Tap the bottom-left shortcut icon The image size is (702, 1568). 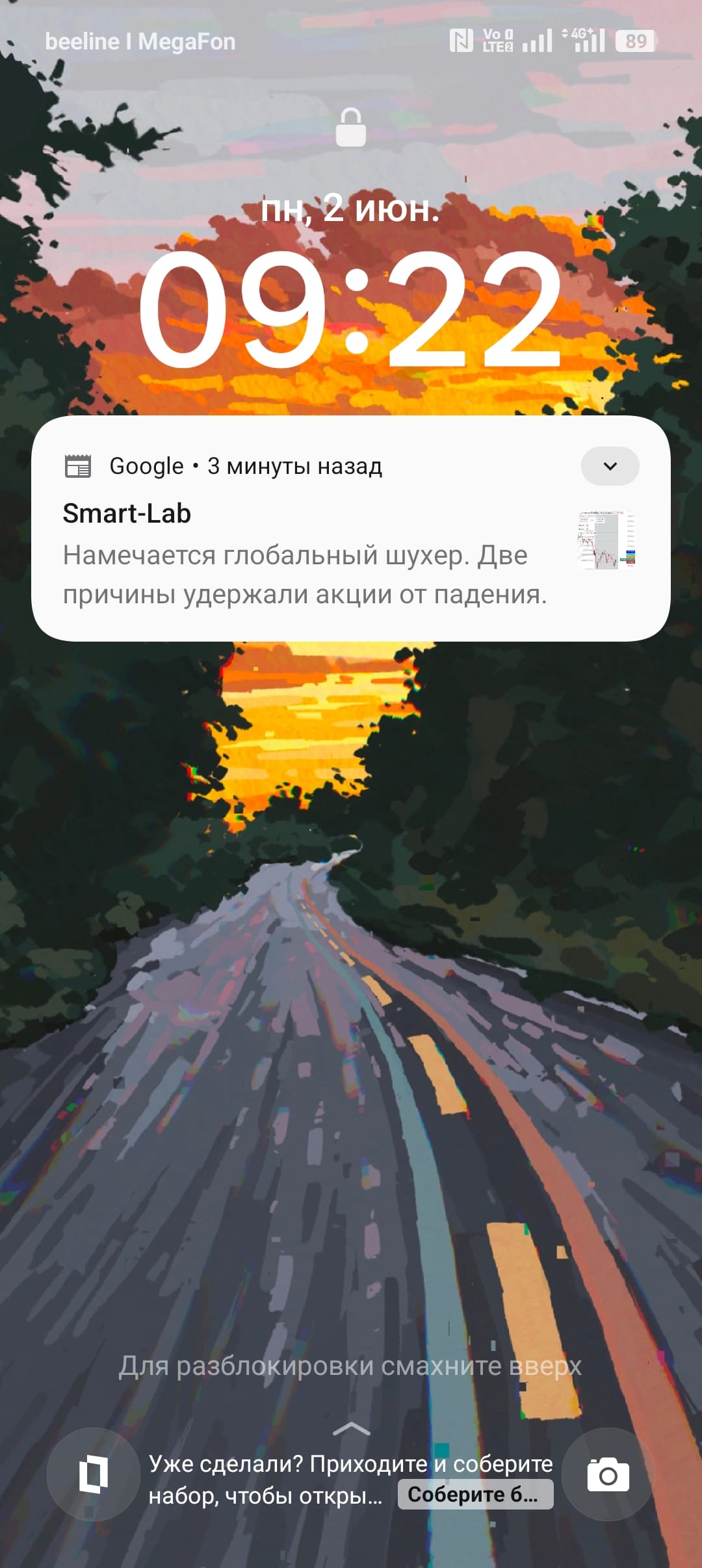click(x=94, y=1474)
